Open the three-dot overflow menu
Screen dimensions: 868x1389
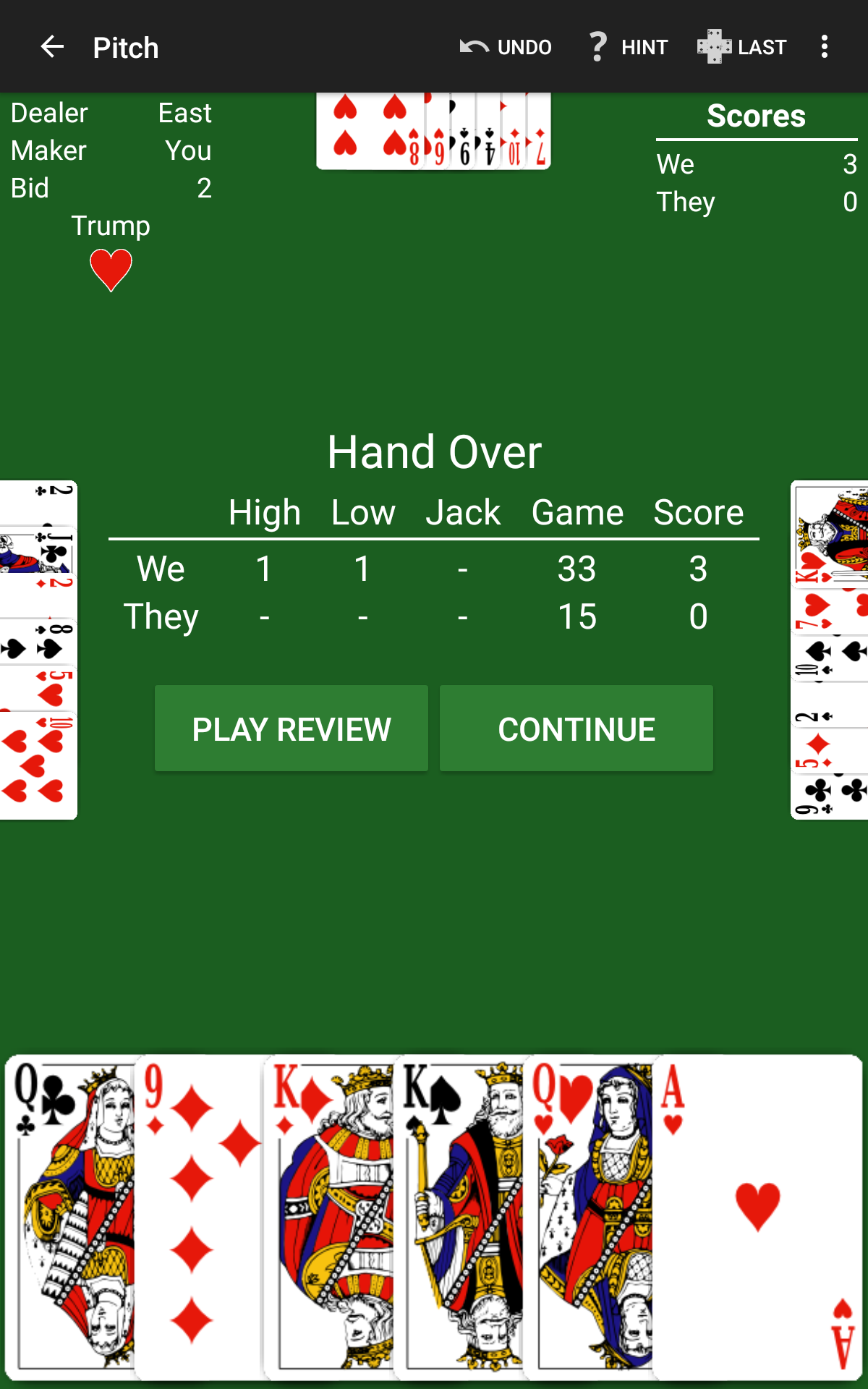[x=824, y=46]
